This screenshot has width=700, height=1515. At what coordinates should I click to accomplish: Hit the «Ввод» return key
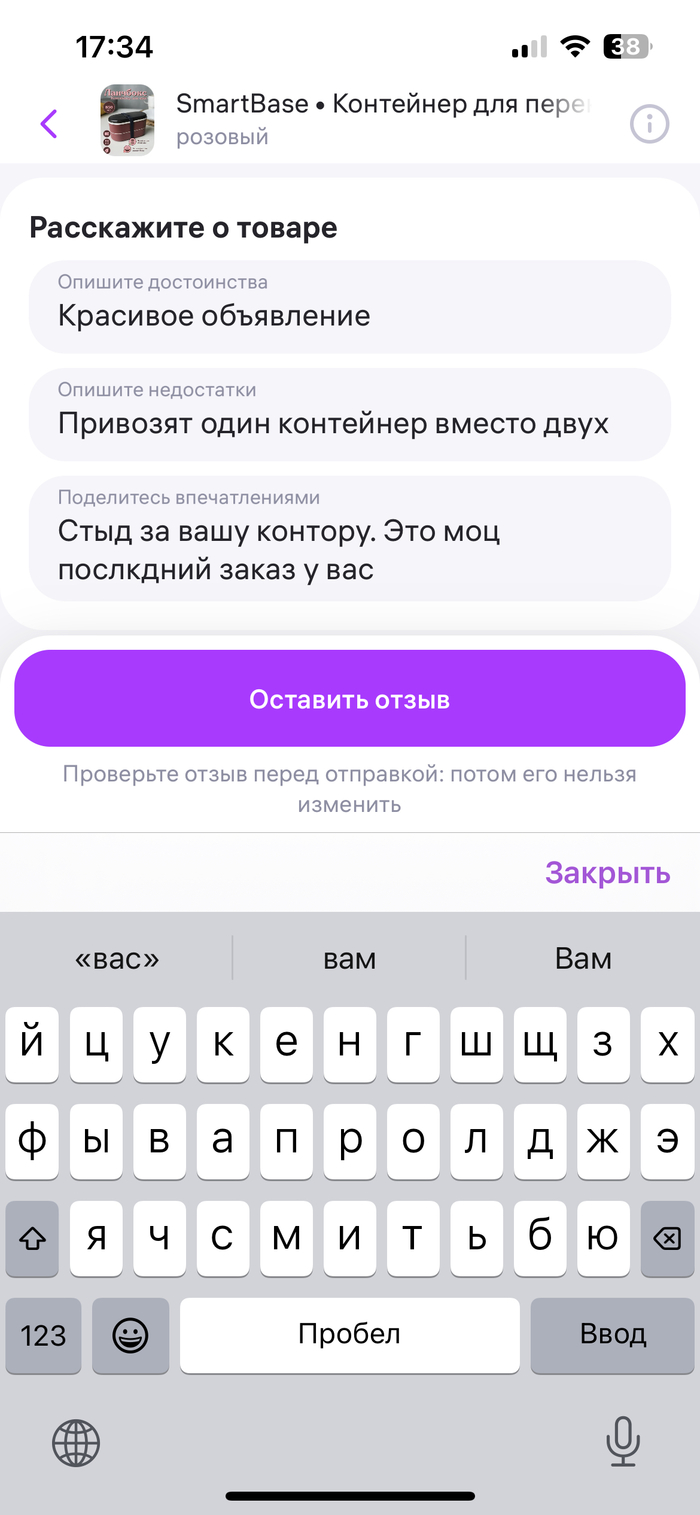[612, 1334]
